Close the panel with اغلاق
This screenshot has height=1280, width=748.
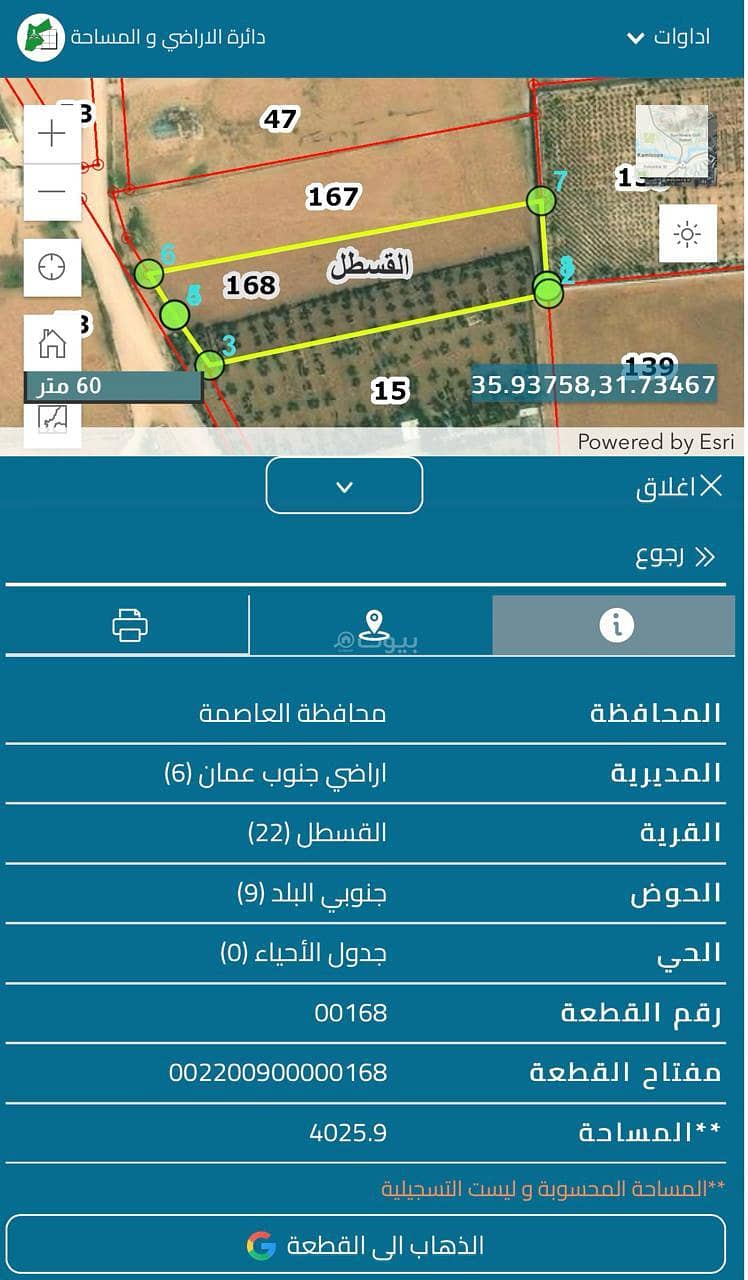[680, 487]
